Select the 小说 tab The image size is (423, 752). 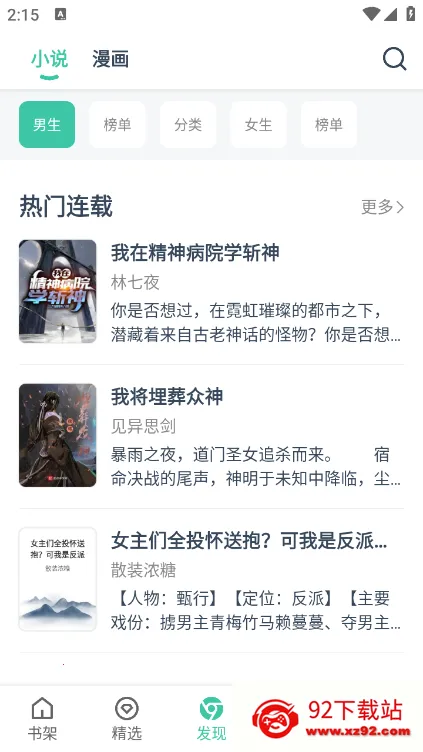49,59
